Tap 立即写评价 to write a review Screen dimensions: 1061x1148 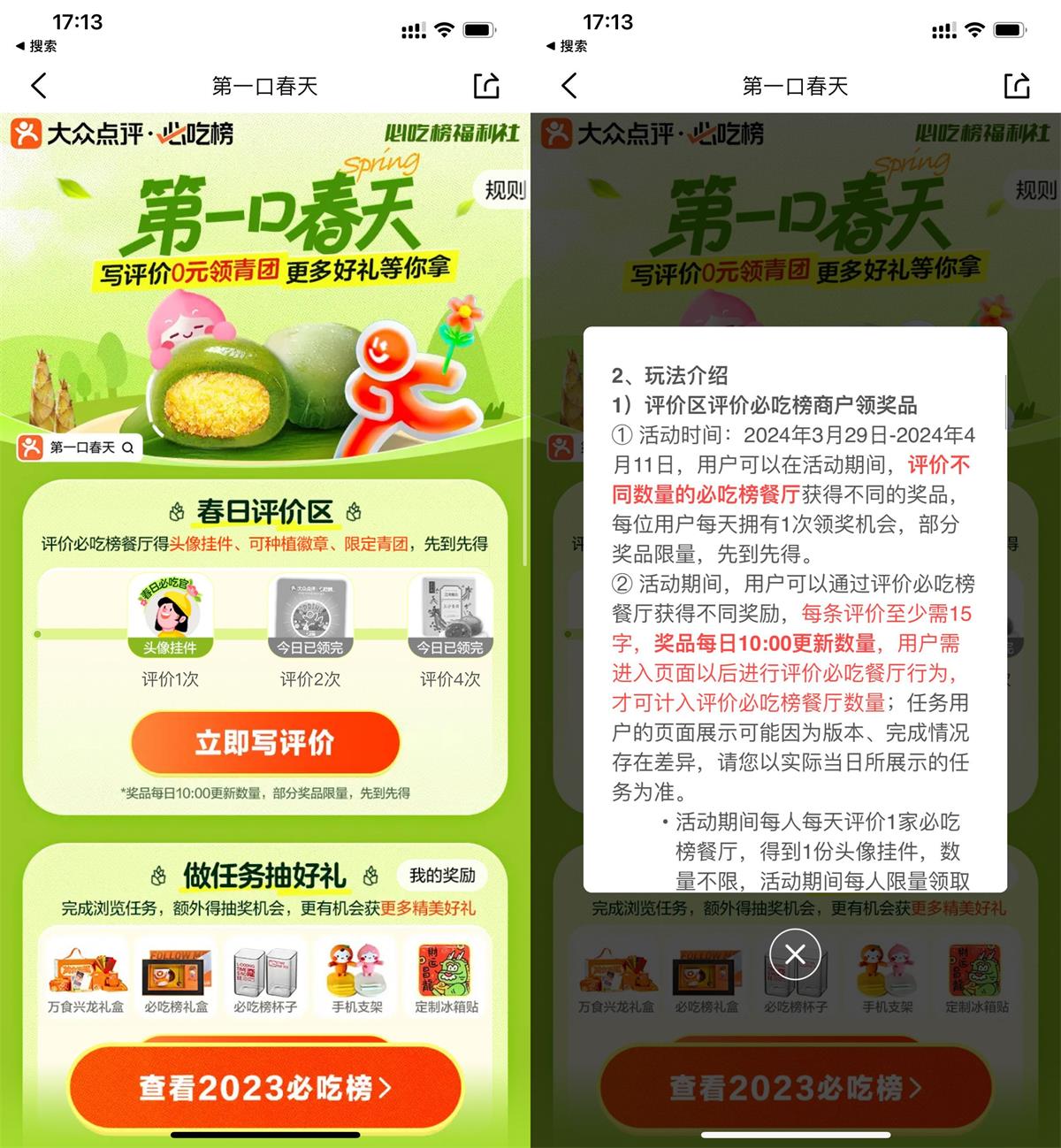(x=265, y=743)
